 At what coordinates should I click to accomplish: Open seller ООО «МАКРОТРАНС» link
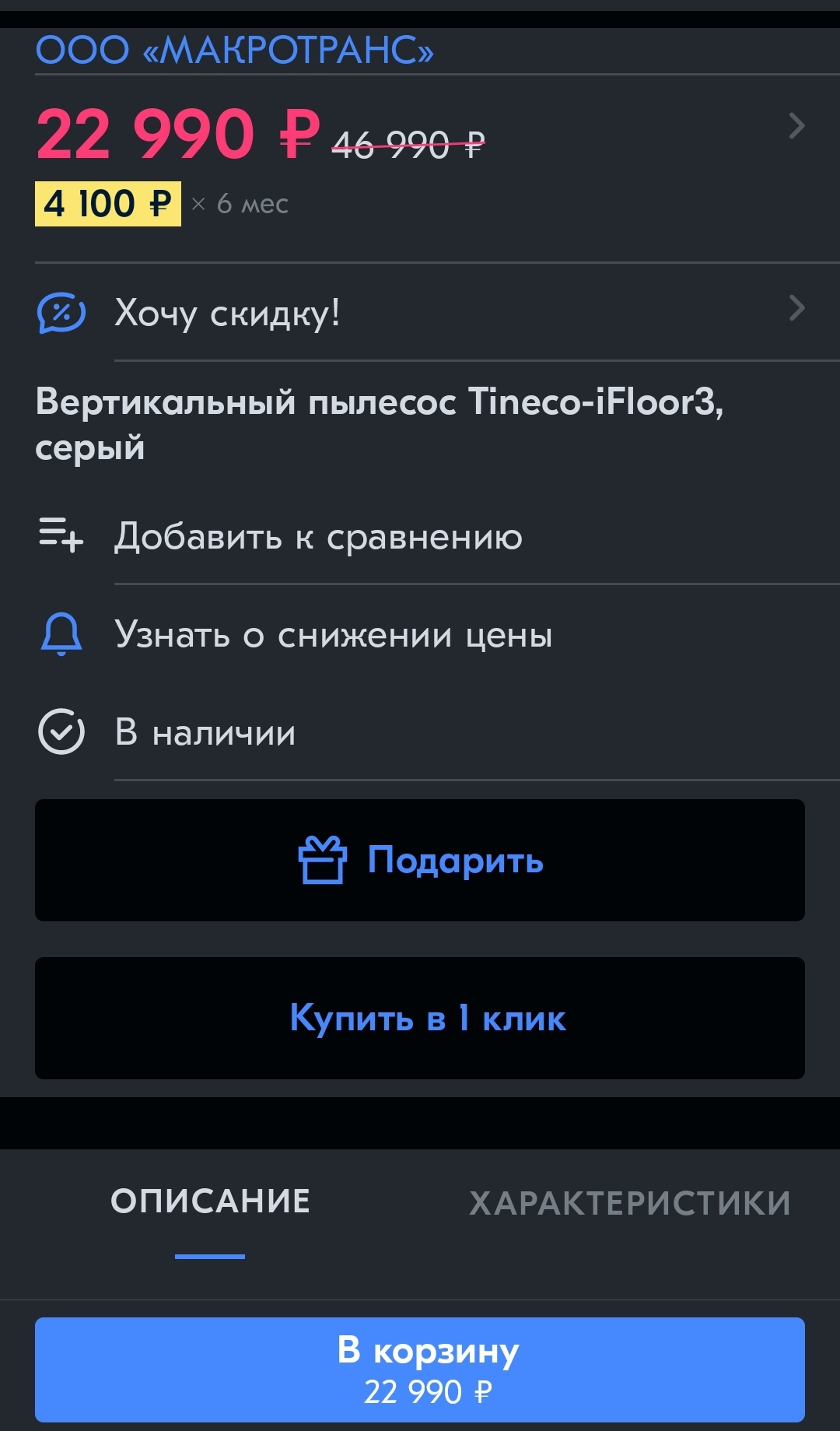[x=234, y=51]
